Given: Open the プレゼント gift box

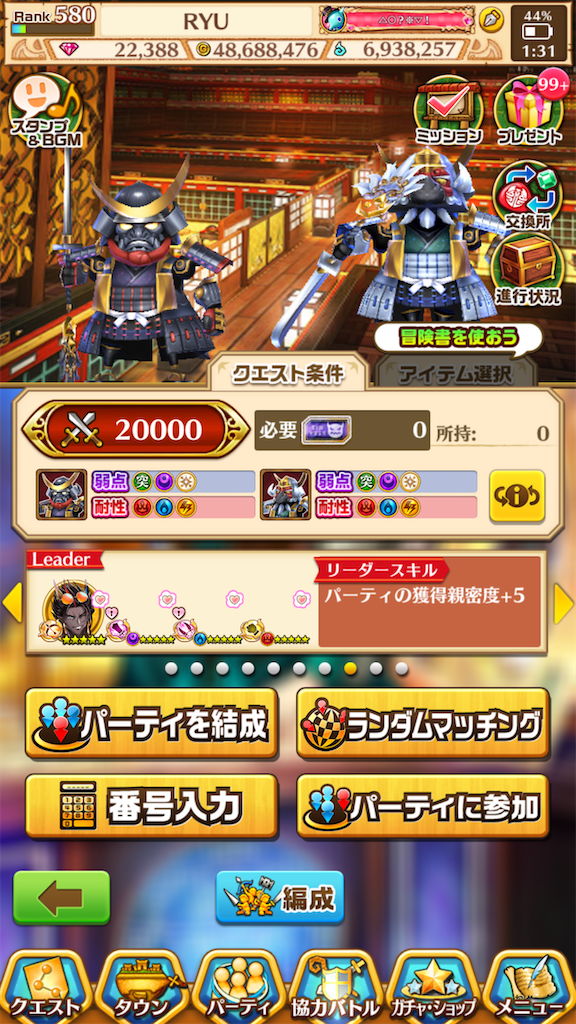Looking at the screenshot, I should click(530, 108).
